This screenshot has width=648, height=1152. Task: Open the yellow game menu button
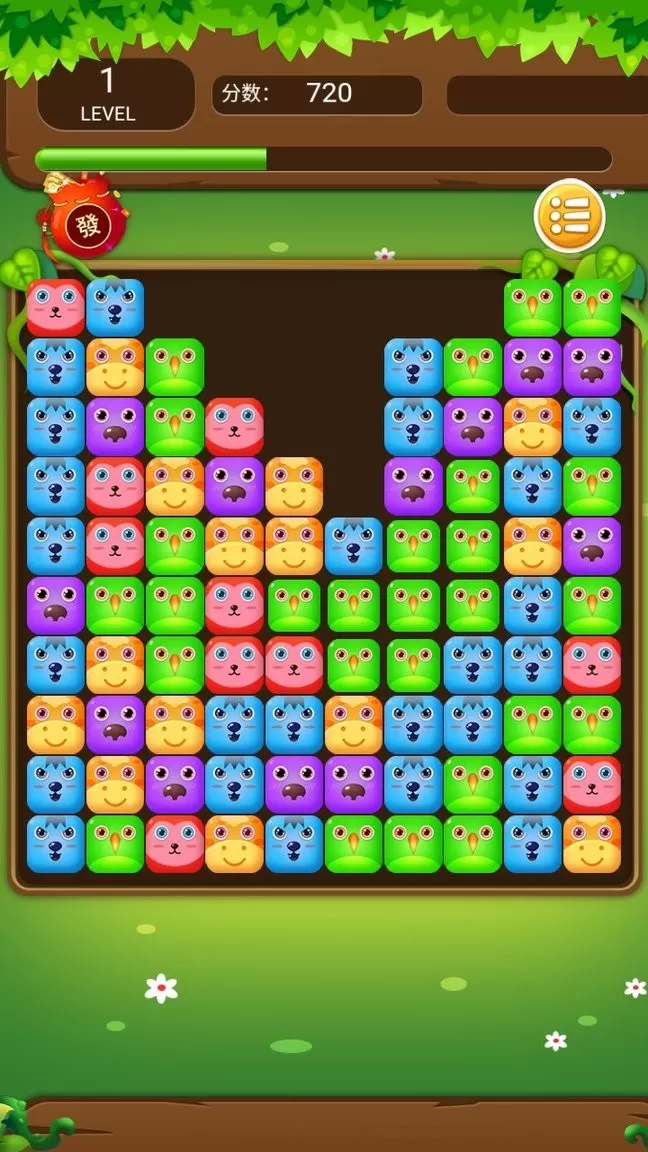tap(569, 215)
